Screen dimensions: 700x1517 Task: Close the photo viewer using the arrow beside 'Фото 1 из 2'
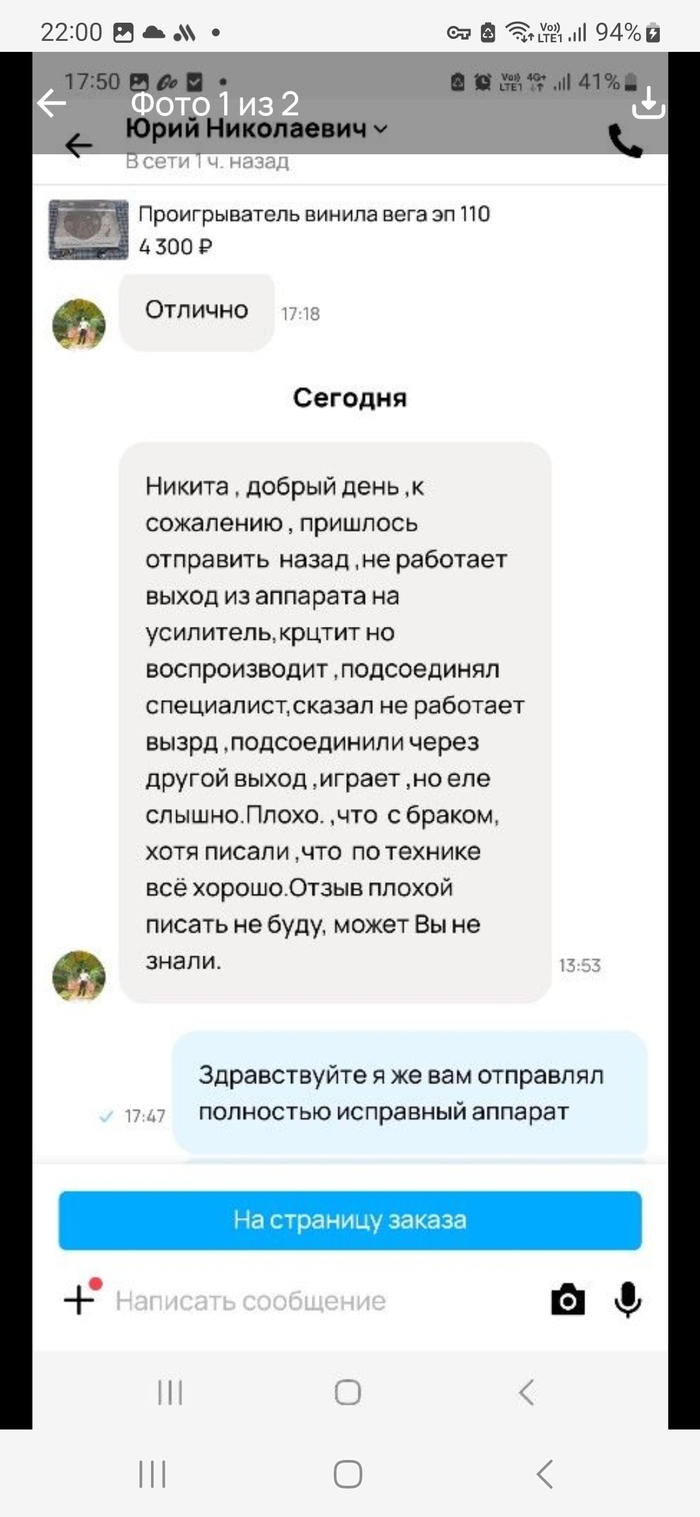[52, 103]
